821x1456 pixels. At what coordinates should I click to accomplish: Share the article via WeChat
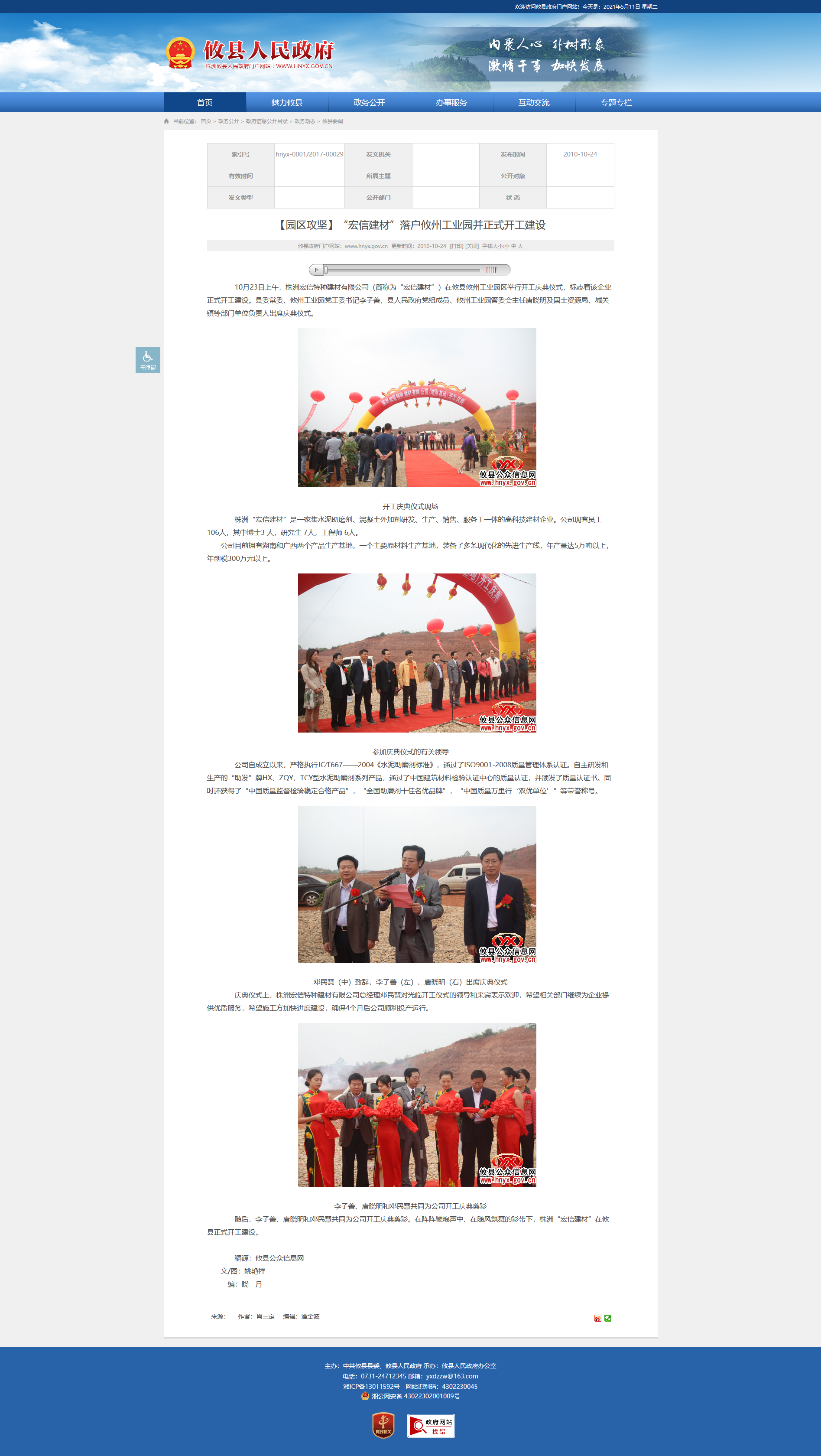click(608, 1318)
